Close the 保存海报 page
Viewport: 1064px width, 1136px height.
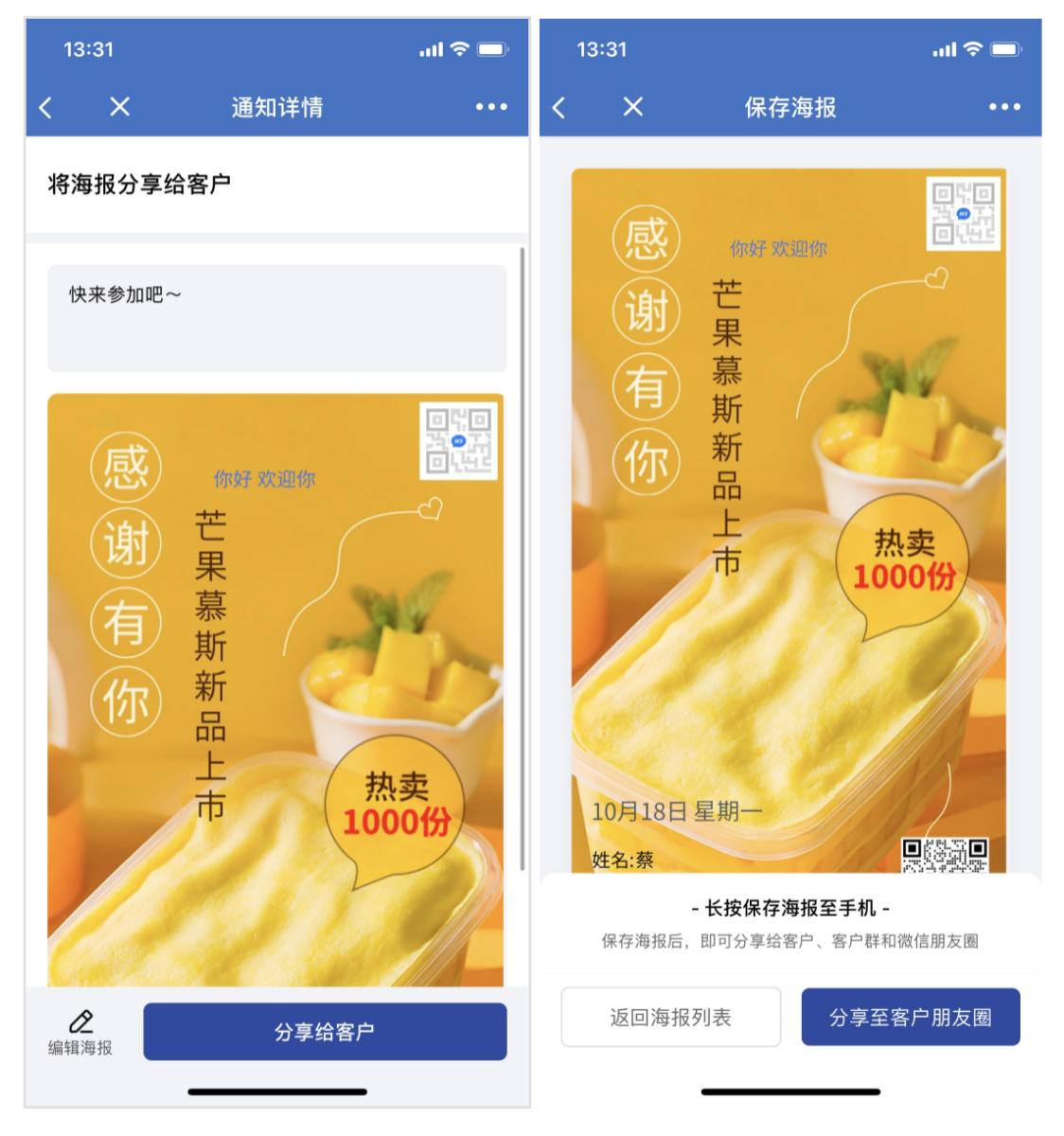(x=633, y=107)
